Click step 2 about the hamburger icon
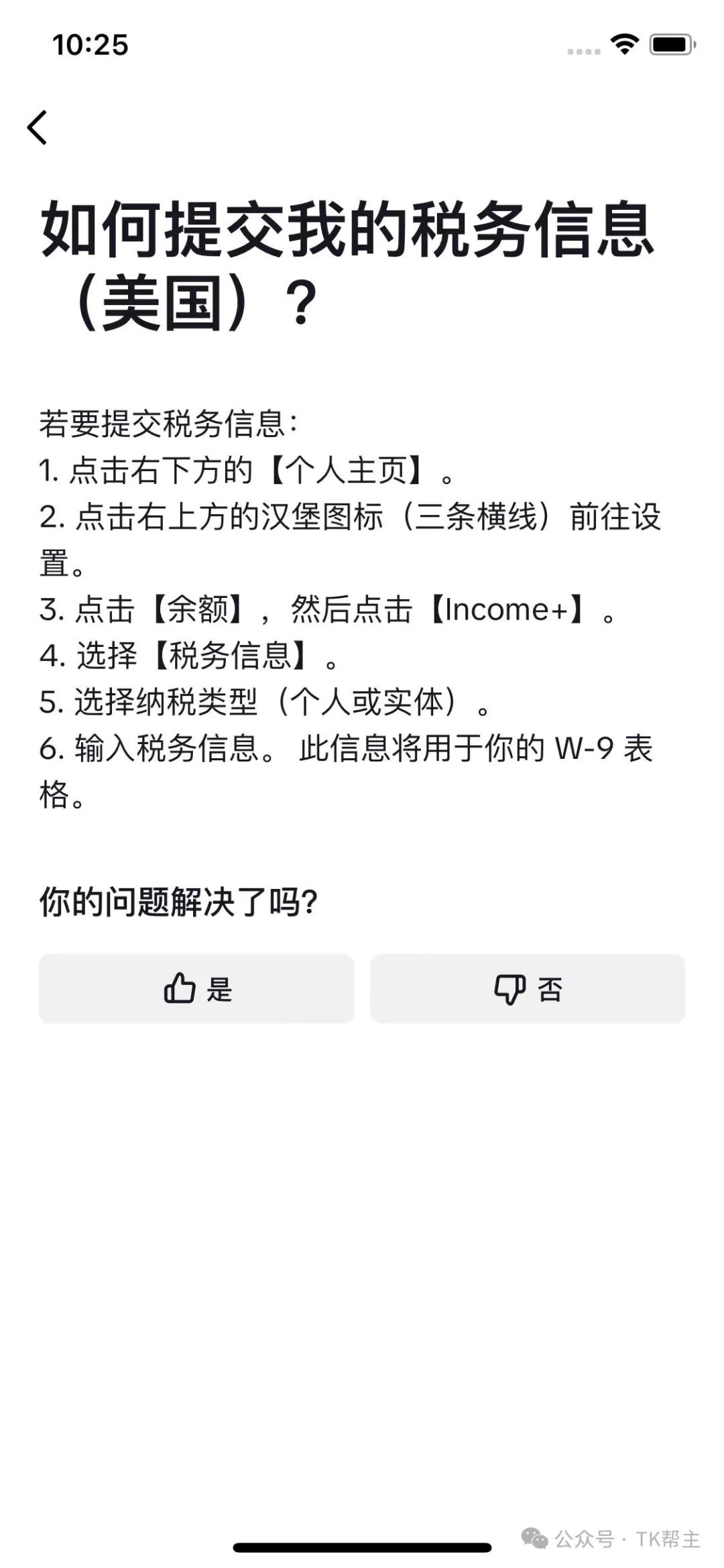724x1568 pixels. click(349, 518)
